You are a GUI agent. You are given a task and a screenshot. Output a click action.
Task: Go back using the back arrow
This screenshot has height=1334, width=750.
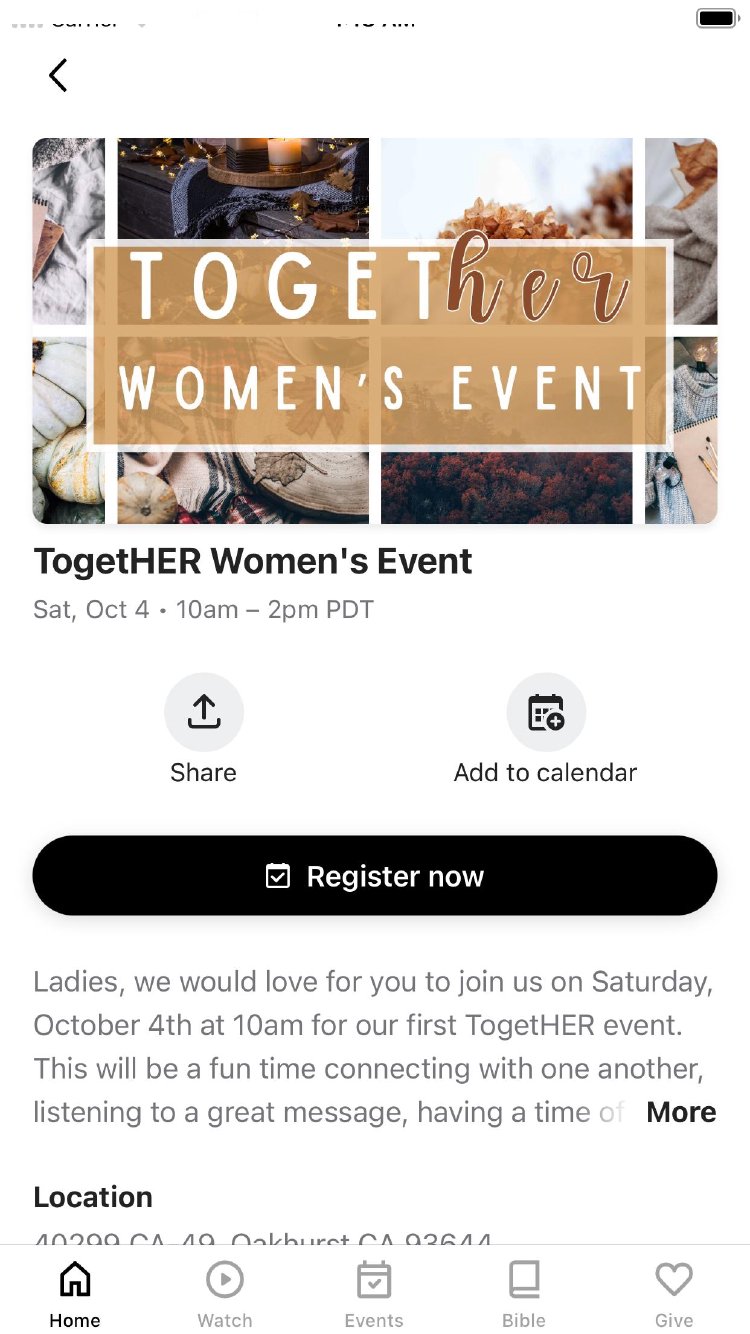[x=58, y=75]
